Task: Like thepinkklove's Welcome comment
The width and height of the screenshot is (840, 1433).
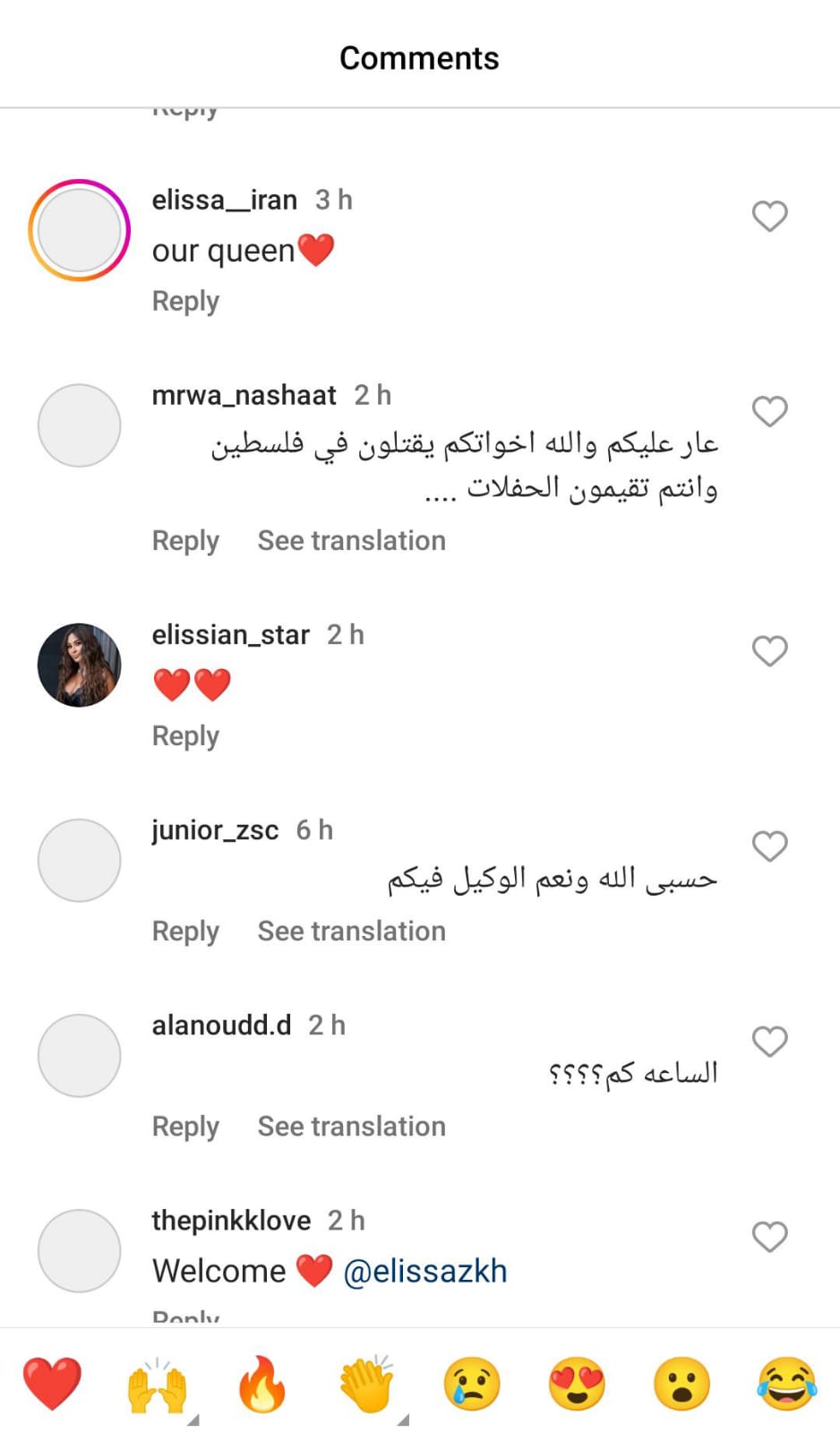Action: [x=769, y=1237]
